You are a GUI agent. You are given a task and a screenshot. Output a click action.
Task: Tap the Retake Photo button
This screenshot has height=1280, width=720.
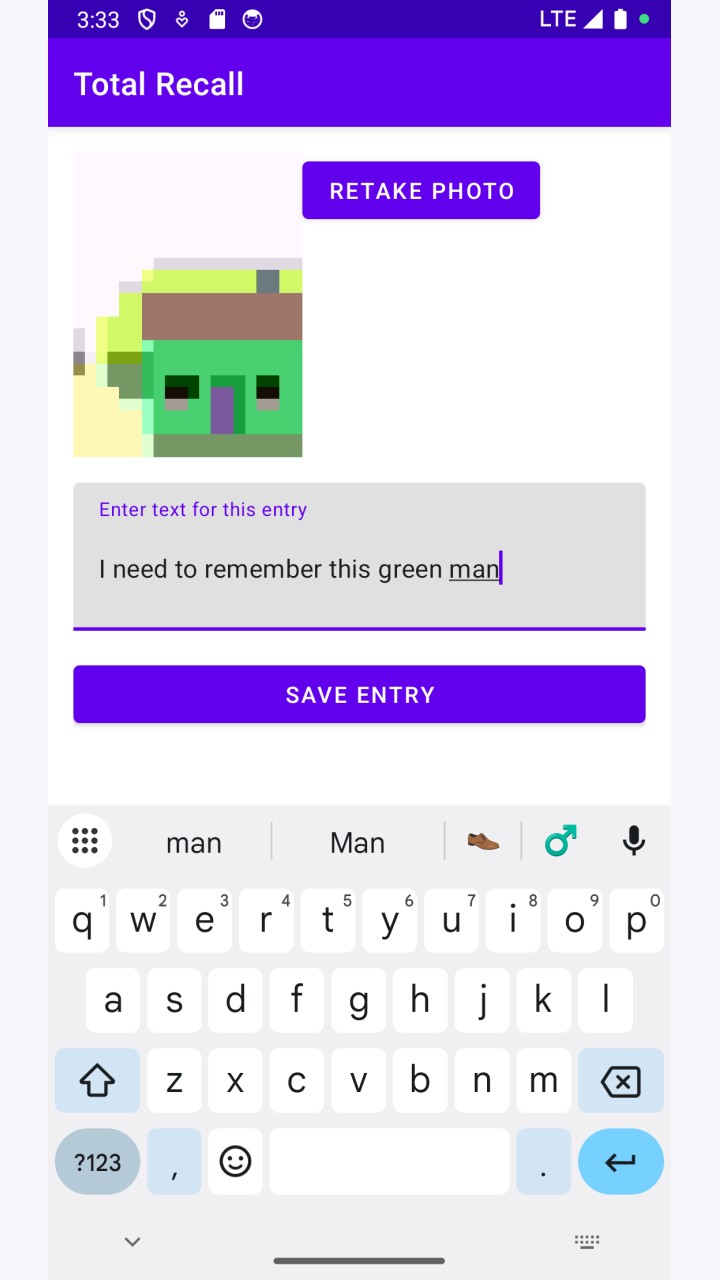pos(421,190)
